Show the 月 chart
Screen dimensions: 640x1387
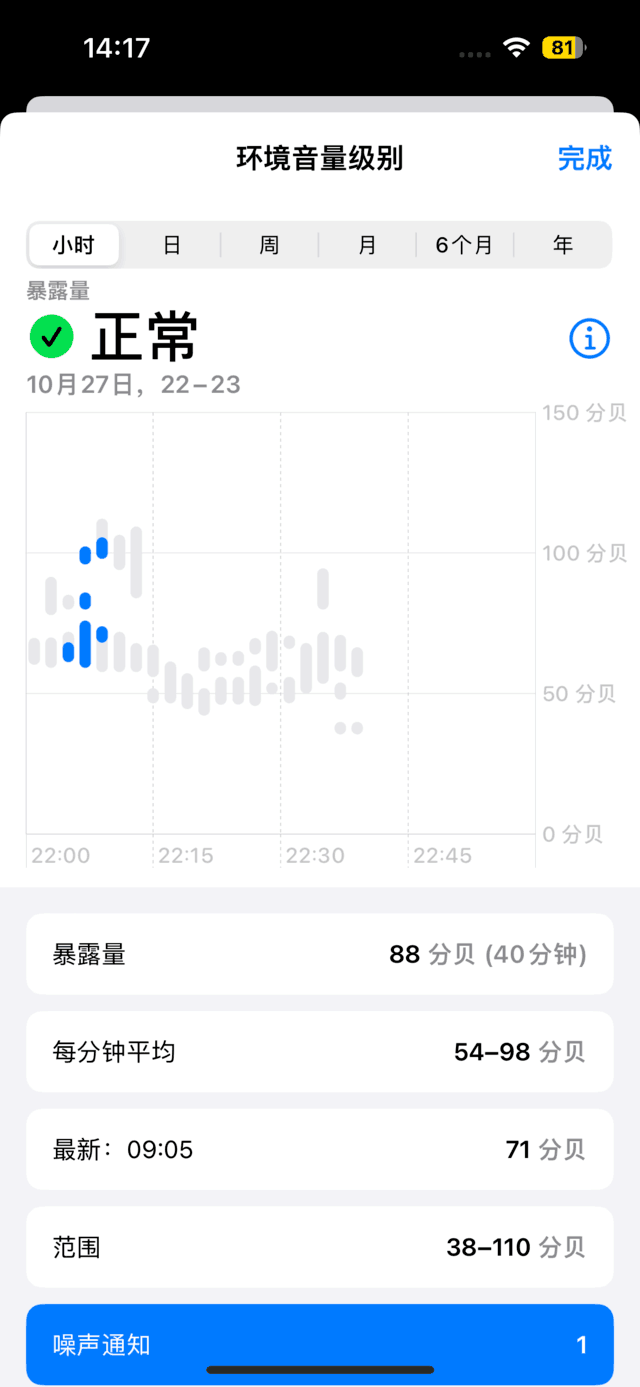coord(367,245)
